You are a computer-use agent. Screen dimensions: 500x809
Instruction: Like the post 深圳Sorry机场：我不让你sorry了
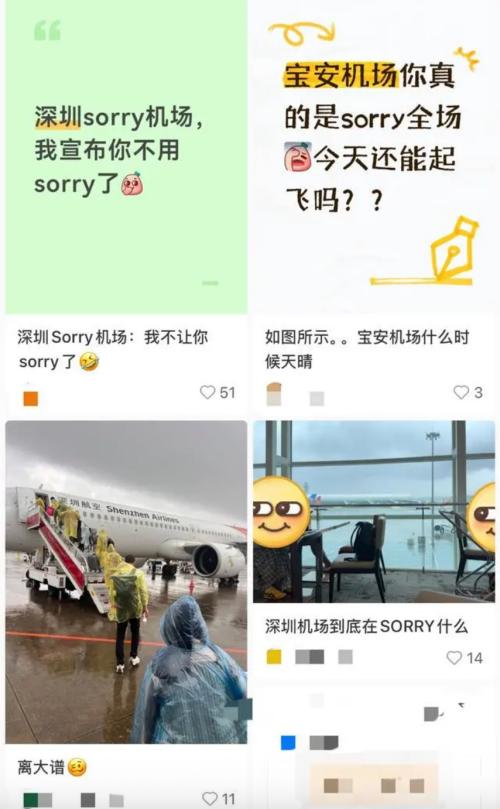point(207,392)
